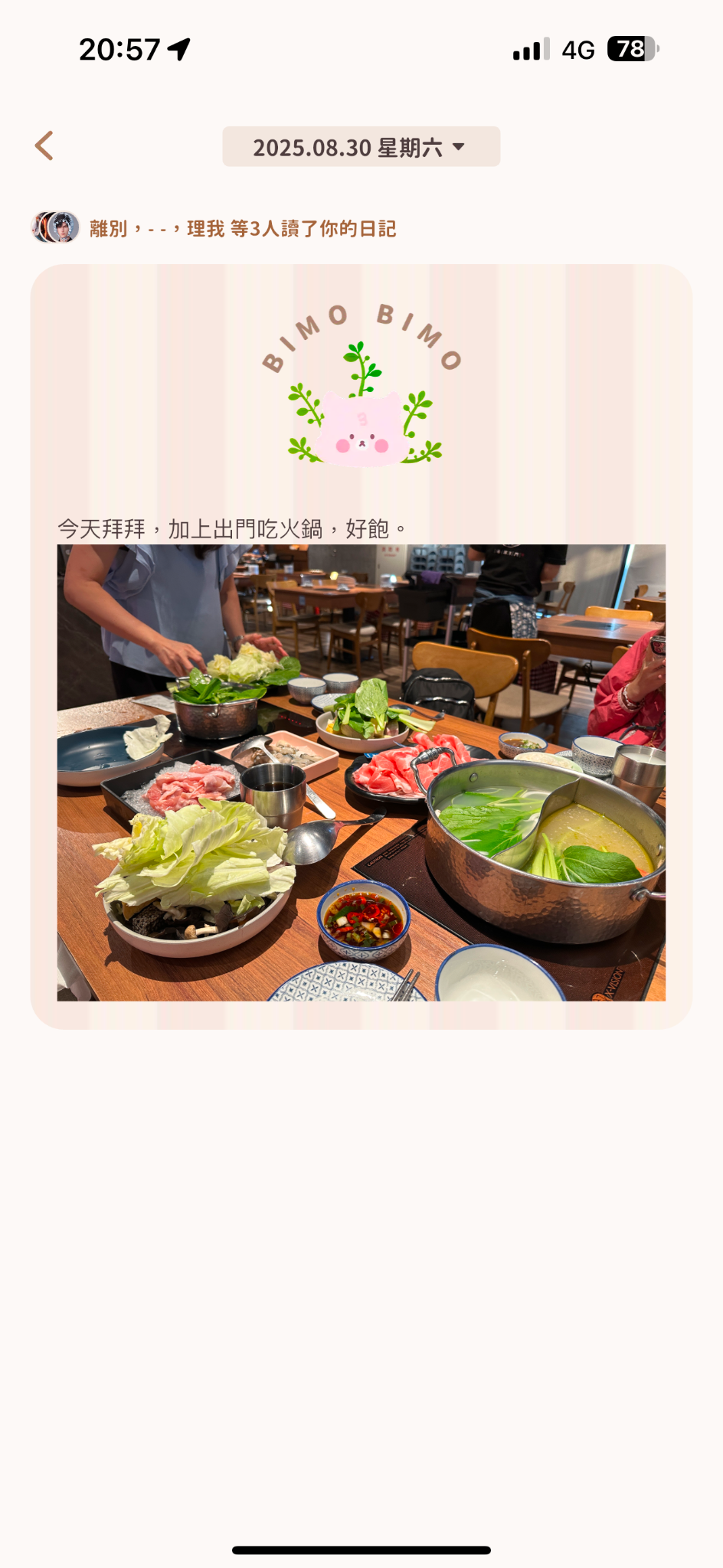Go back using the arrow icon
This screenshot has height=1568, width=723.
coord(44,145)
